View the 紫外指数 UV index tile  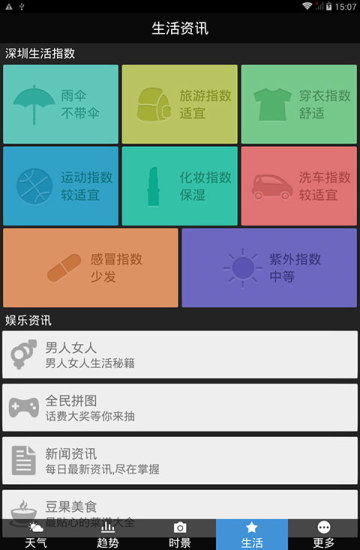click(269, 268)
